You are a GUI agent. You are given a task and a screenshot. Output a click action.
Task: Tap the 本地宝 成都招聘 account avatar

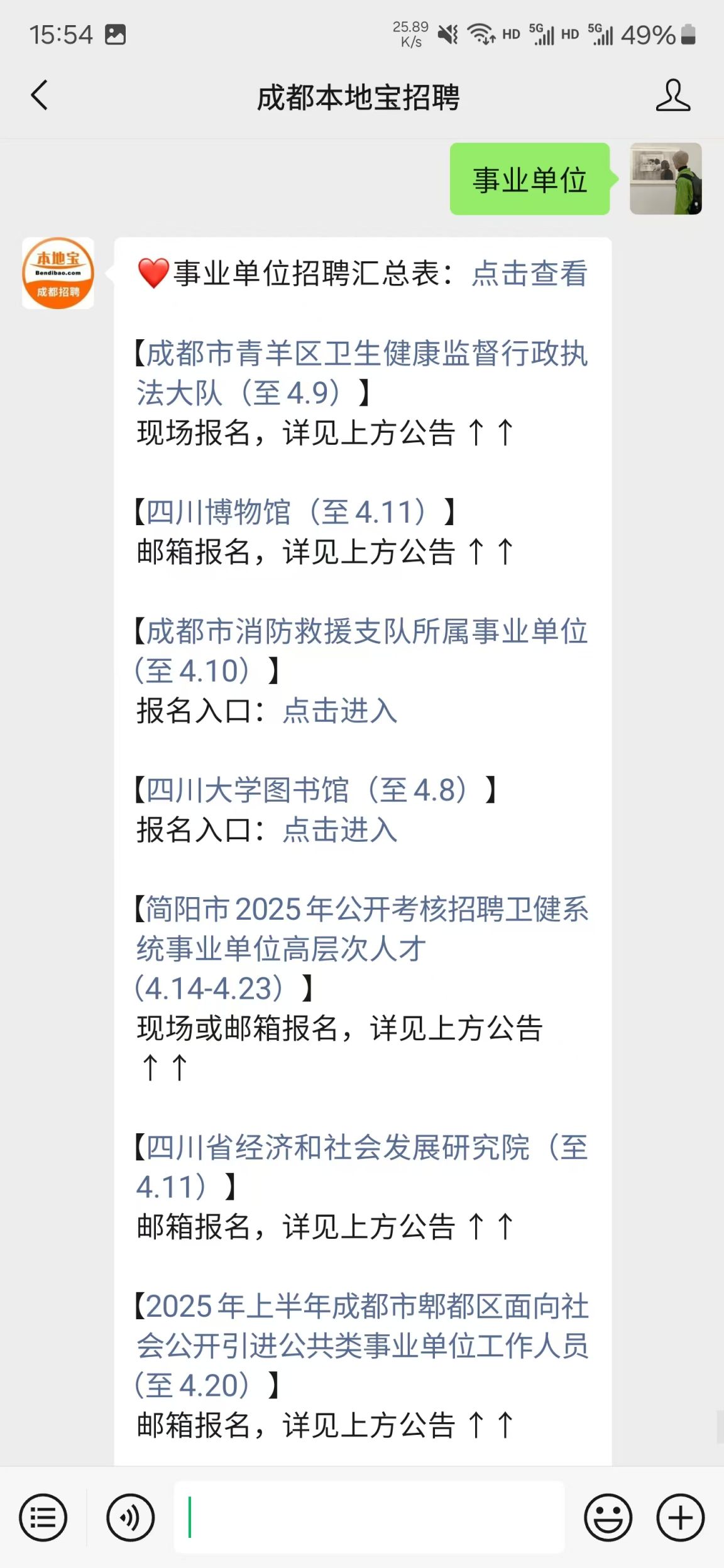click(x=58, y=273)
